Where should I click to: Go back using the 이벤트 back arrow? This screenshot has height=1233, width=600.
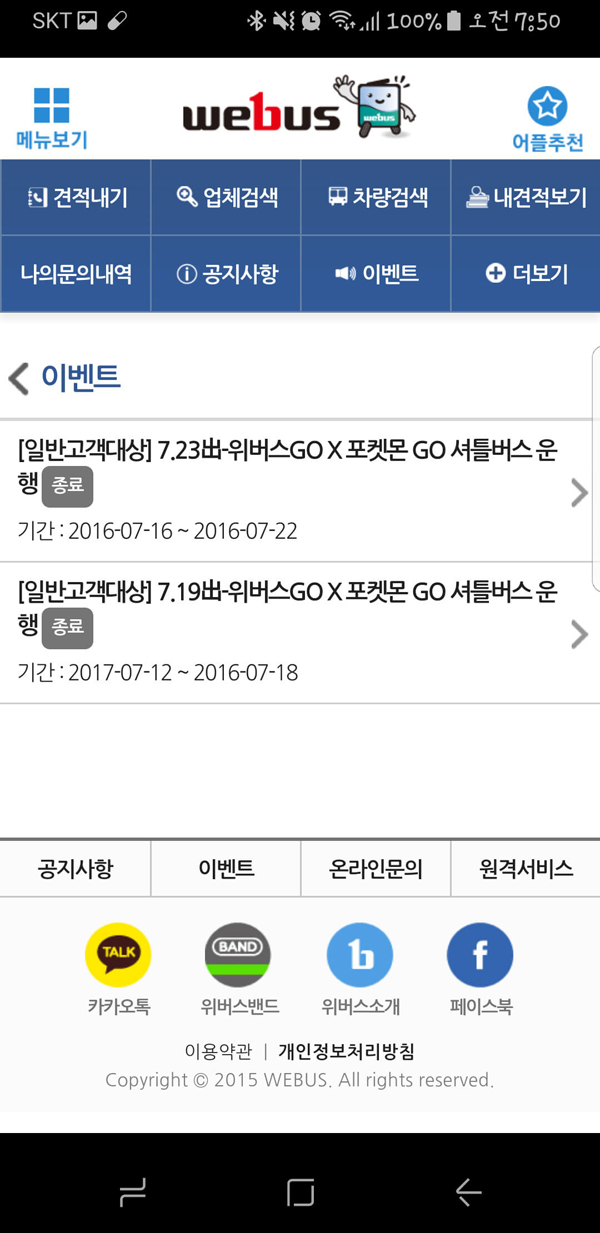(x=18, y=379)
